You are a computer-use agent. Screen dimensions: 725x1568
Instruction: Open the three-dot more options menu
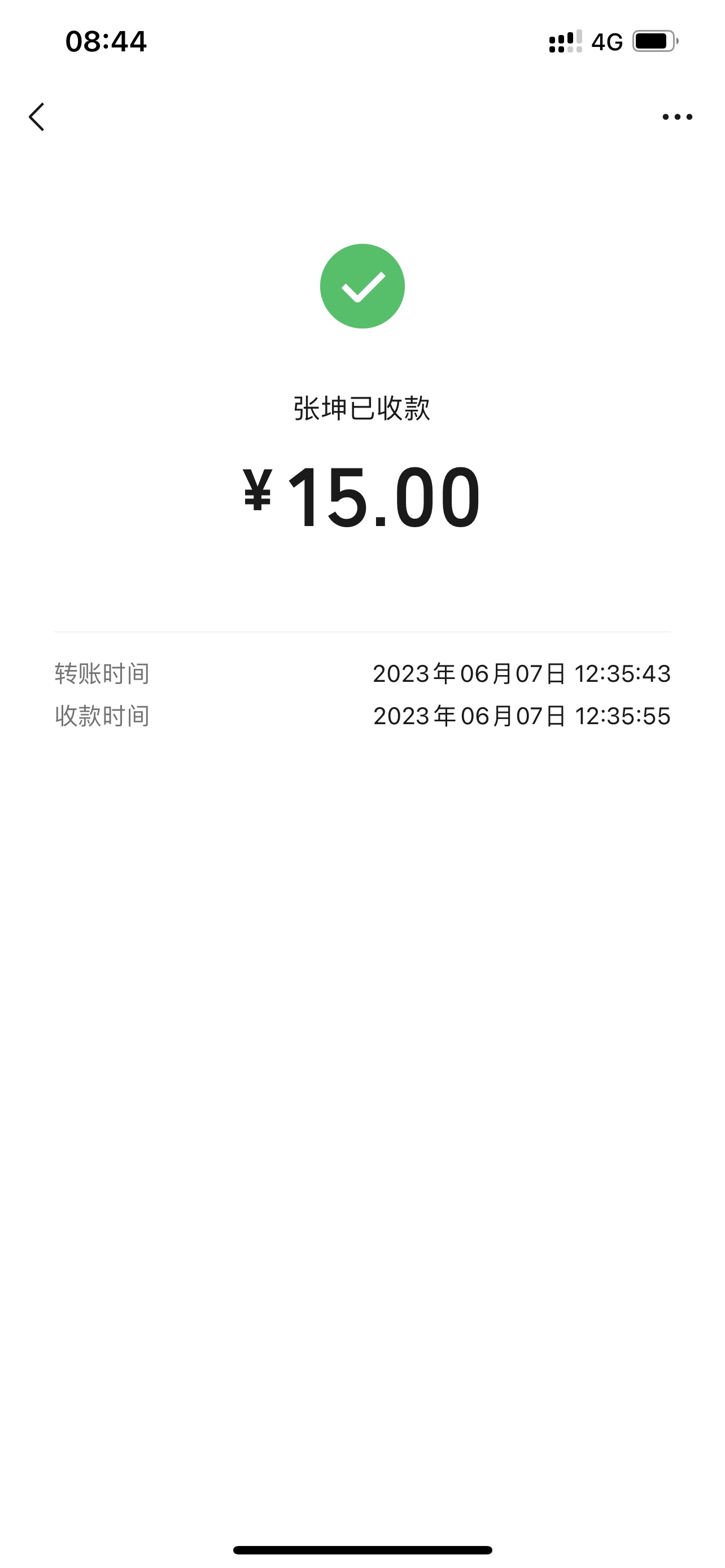point(677,117)
